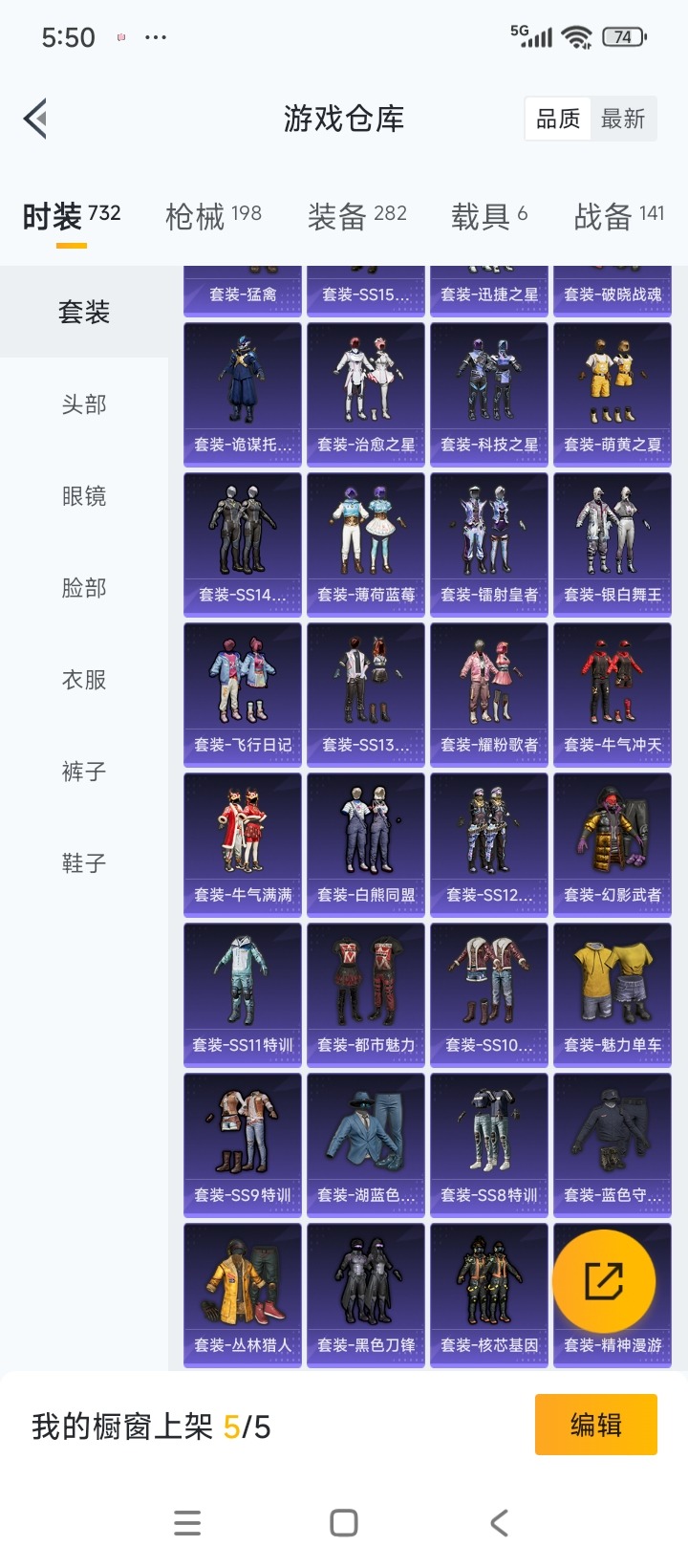Select the 鞋子 category in the sidebar

pyautogui.click(x=82, y=862)
